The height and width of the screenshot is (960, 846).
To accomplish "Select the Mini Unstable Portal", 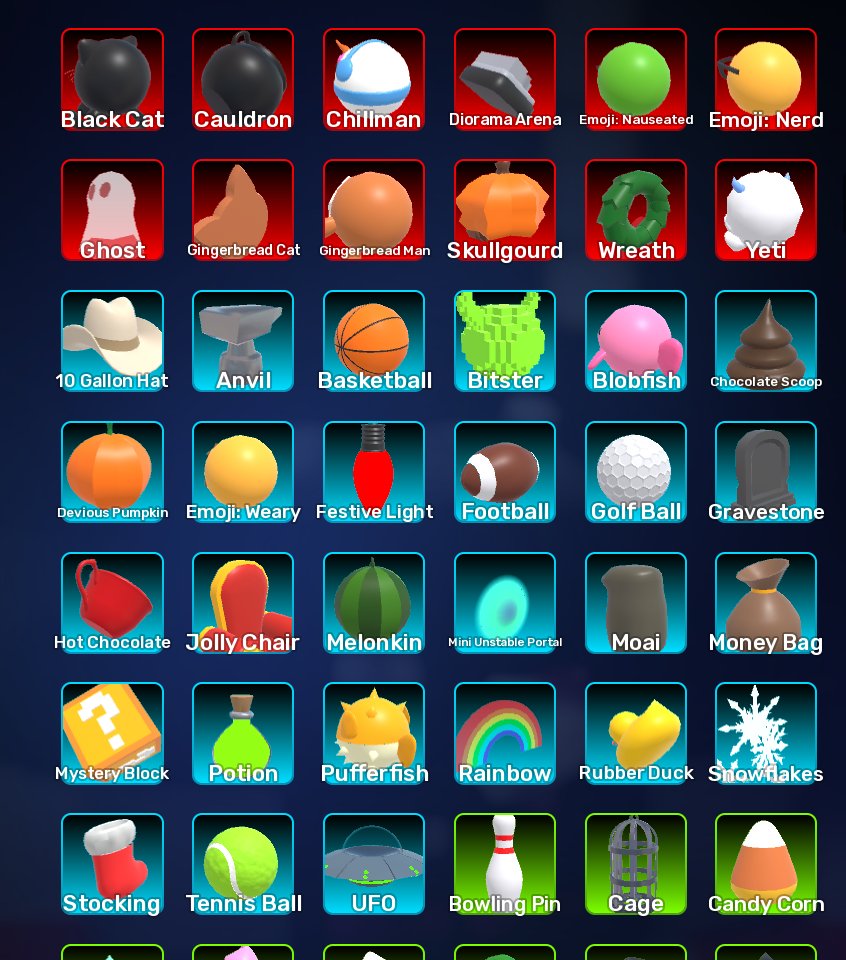I will 505,603.
